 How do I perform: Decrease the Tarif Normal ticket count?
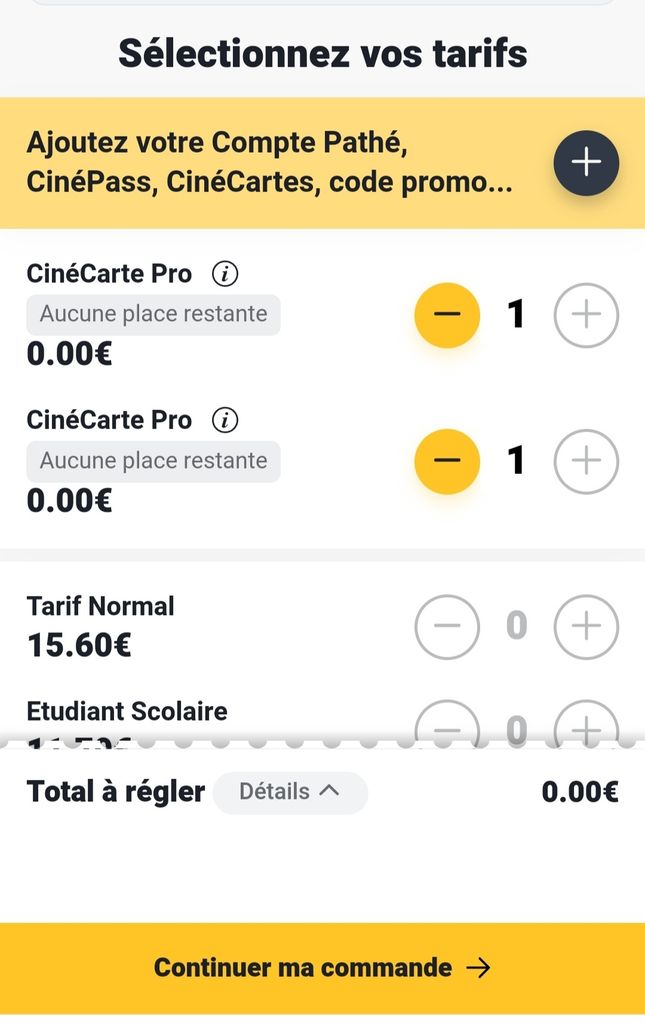click(x=447, y=627)
